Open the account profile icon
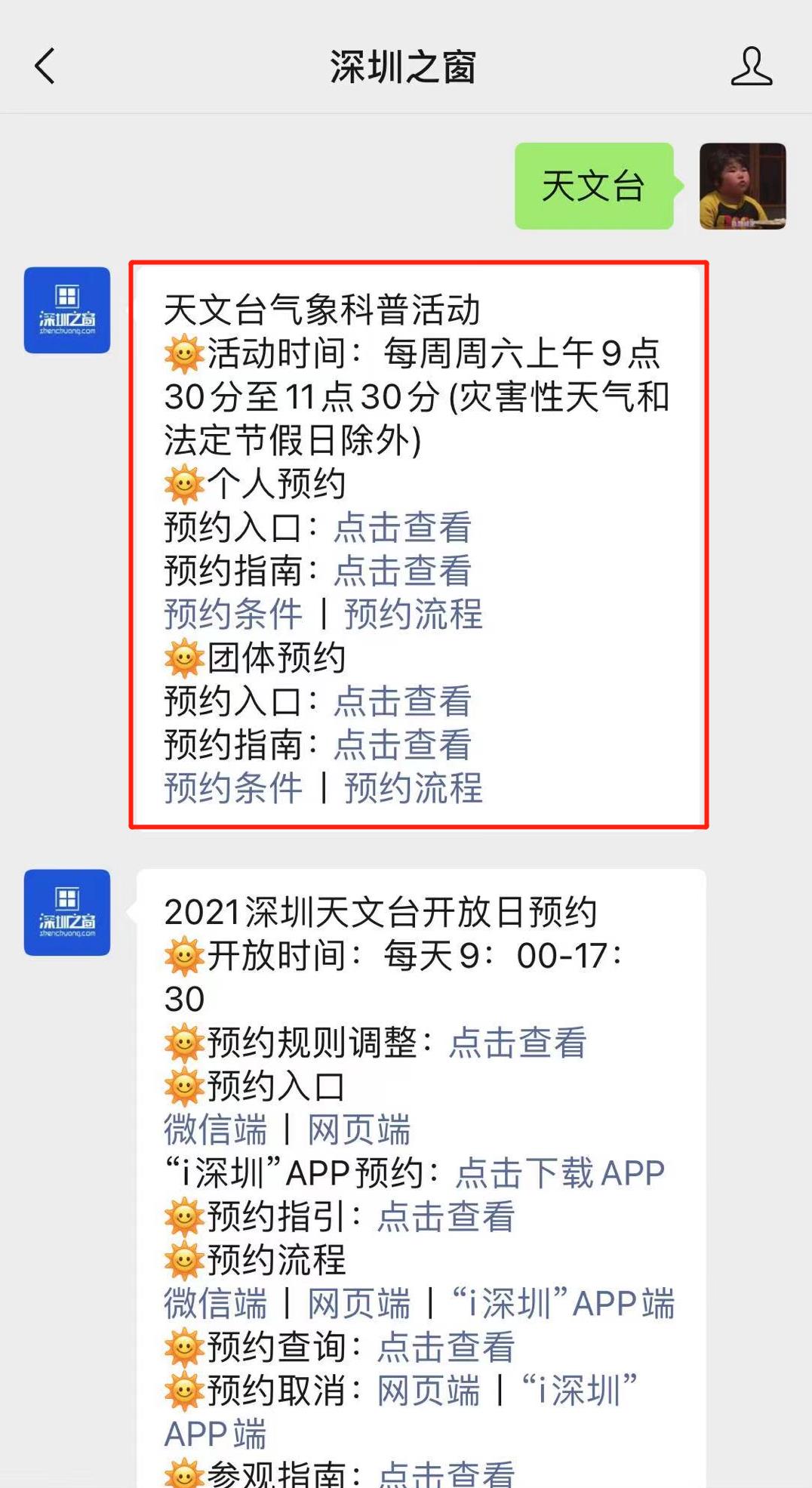Image resolution: width=812 pixels, height=1488 pixels. (x=751, y=66)
